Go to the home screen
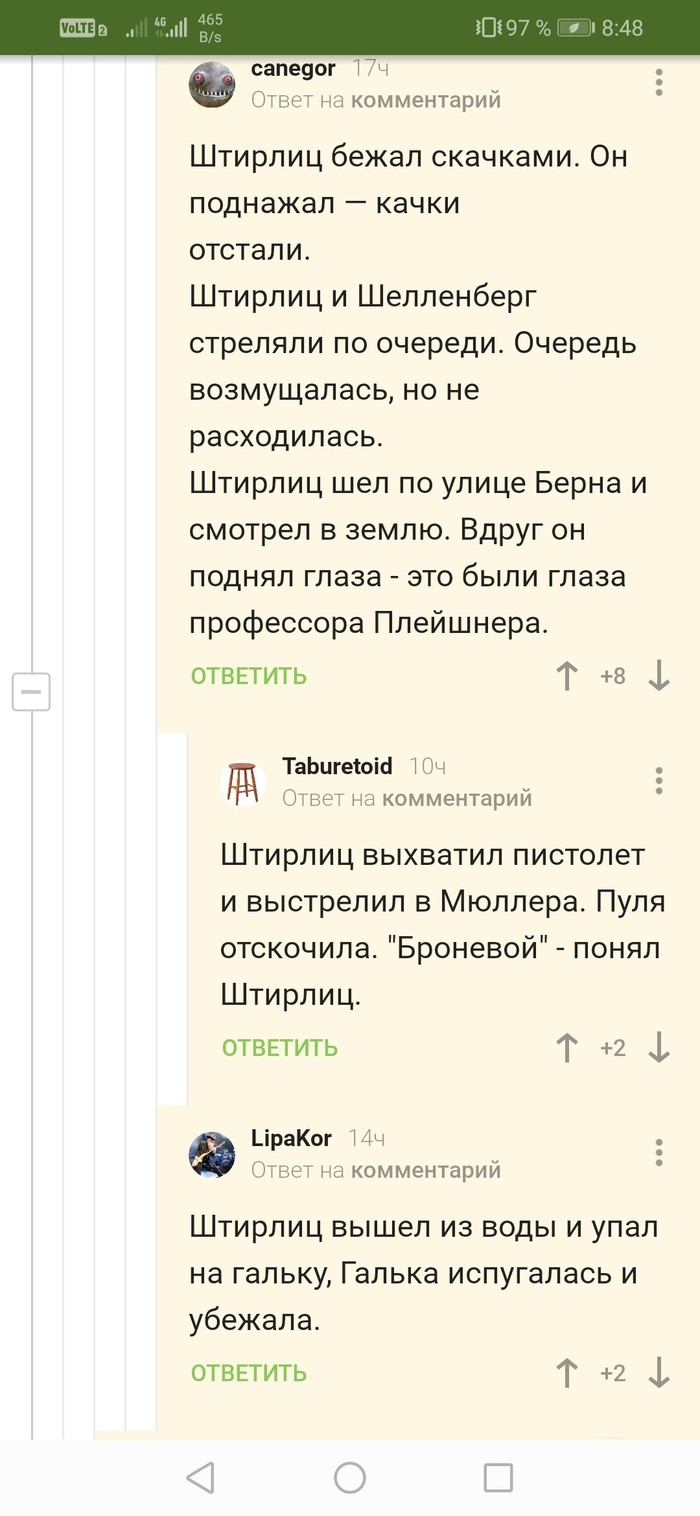The width and height of the screenshot is (700, 1516). pos(350,1477)
